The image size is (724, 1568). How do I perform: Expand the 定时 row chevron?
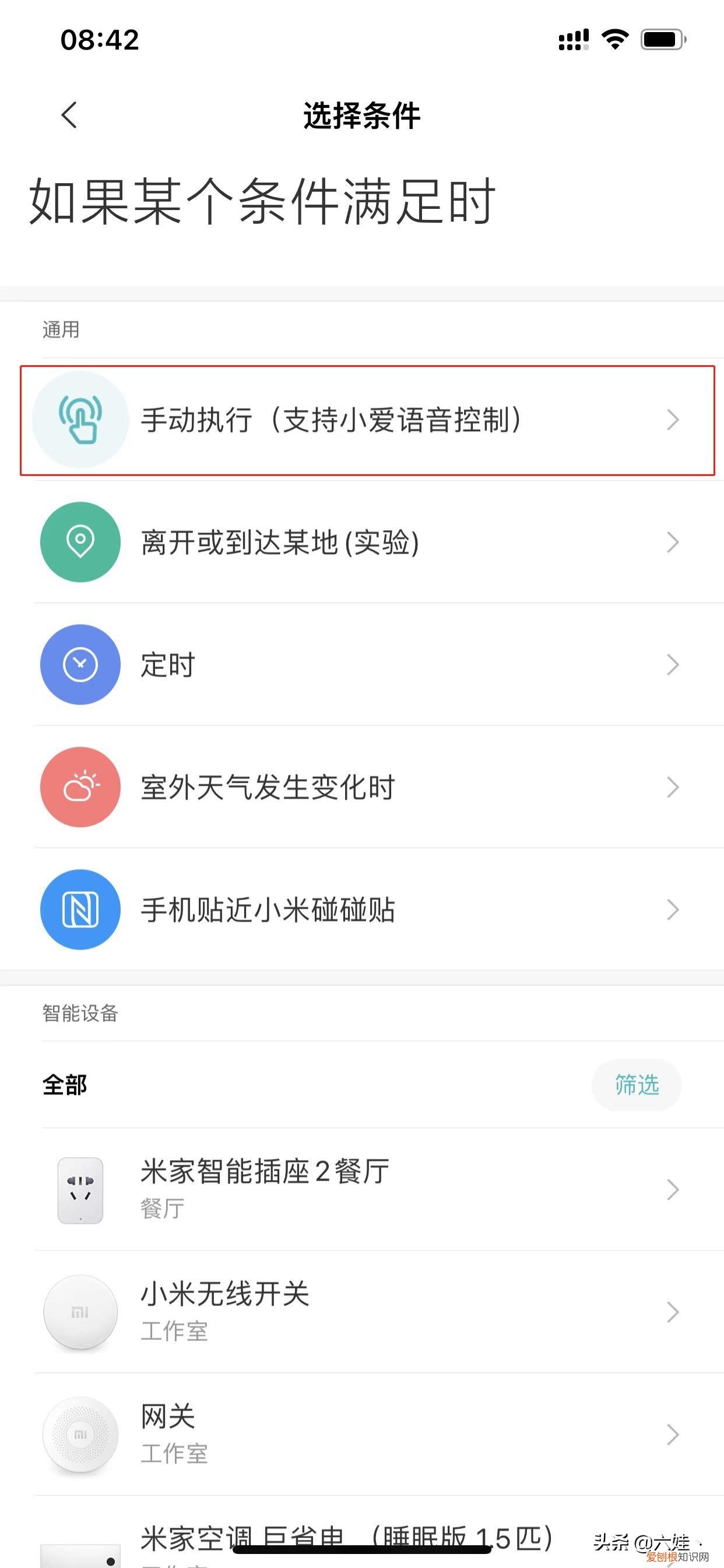click(x=673, y=664)
